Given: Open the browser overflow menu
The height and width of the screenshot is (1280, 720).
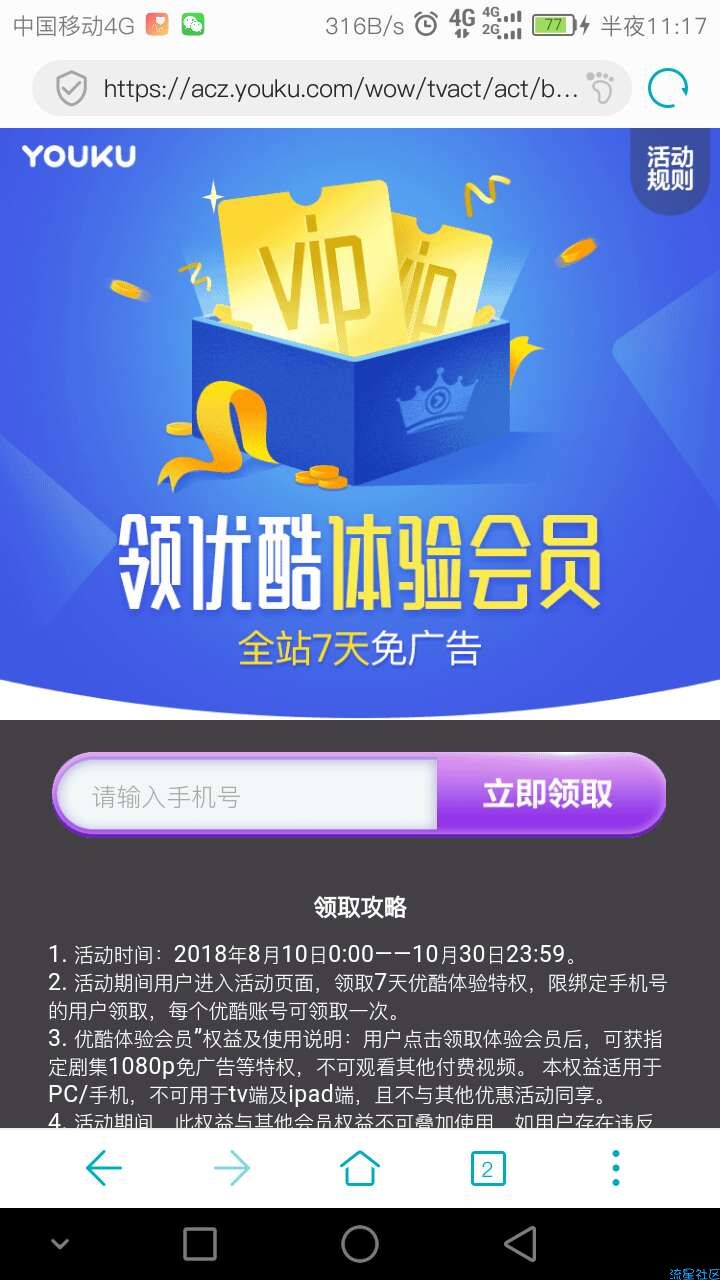Looking at the screenshot, I should (616, 1167).
